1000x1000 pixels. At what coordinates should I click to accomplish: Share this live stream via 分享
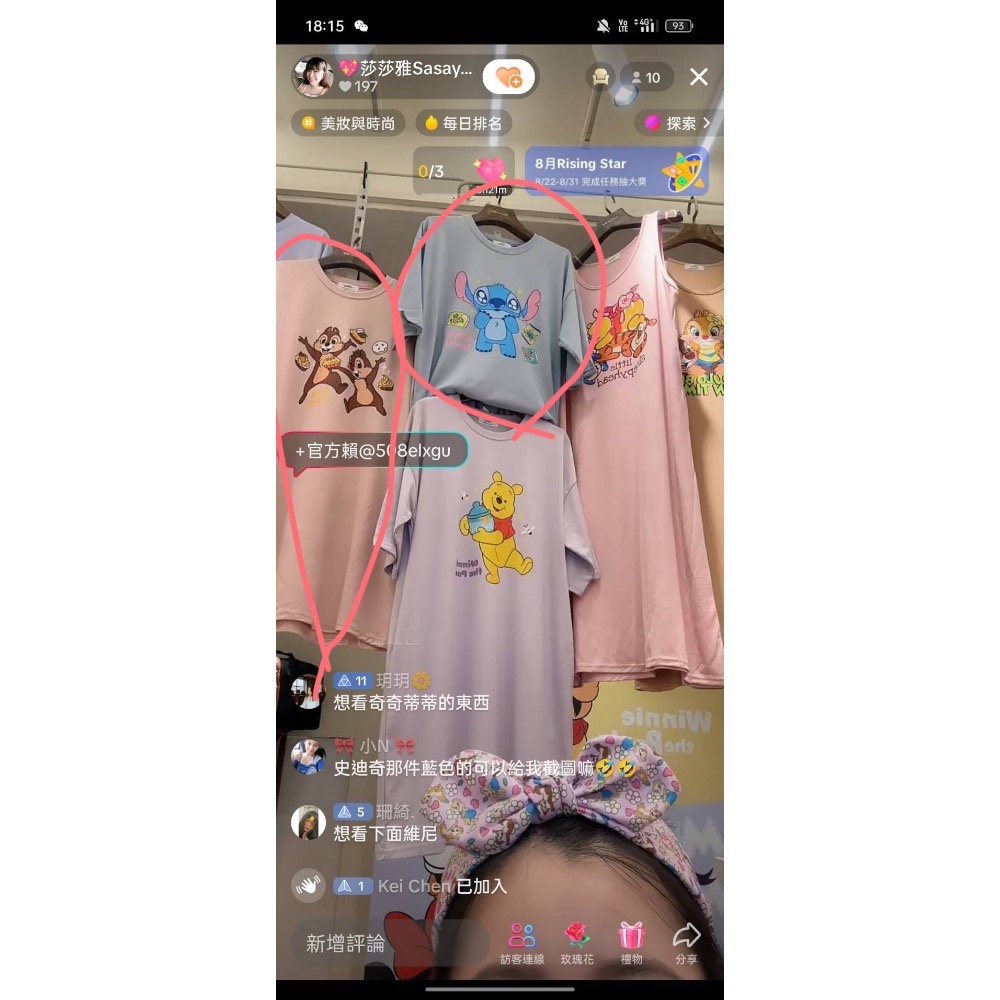[686, 943]
